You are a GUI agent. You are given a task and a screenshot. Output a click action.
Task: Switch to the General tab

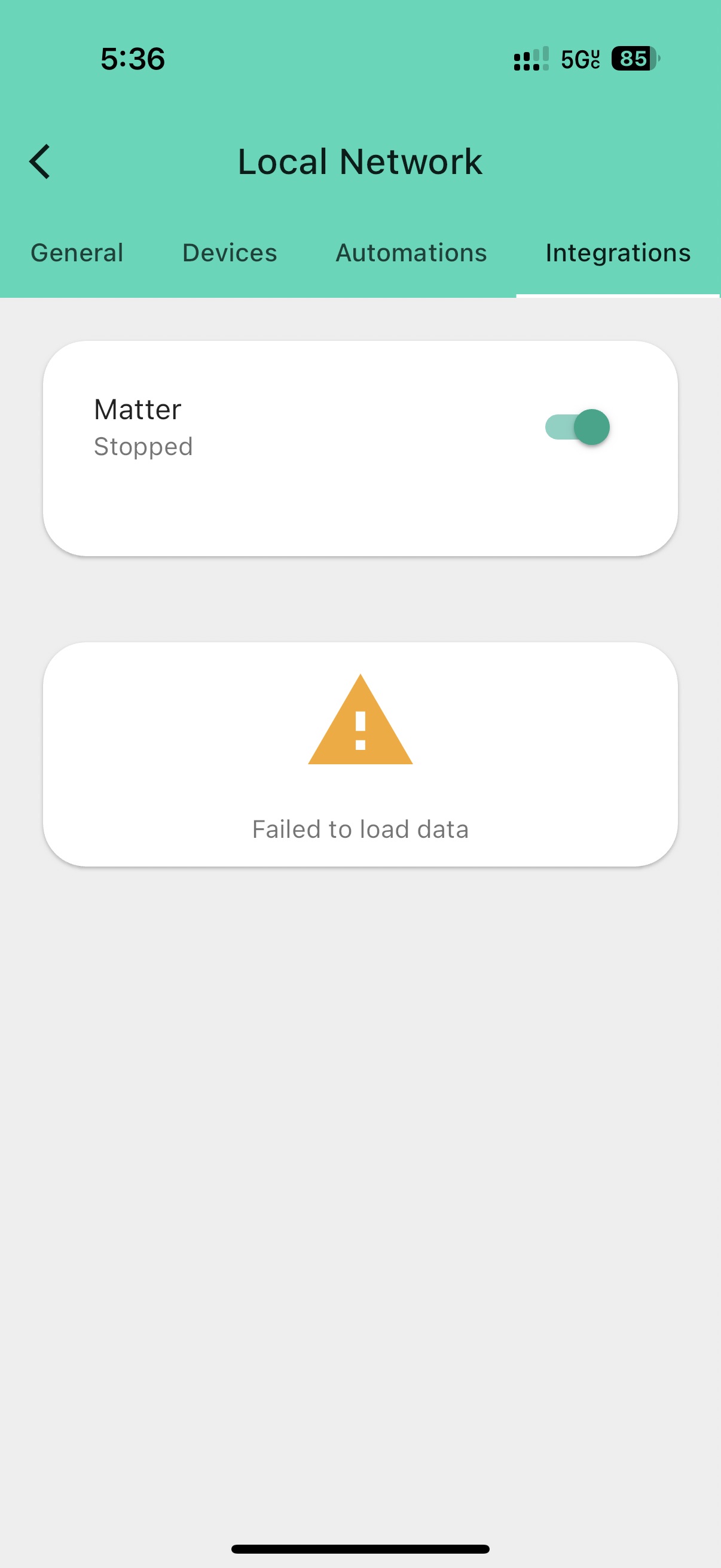tap(77, 253)
